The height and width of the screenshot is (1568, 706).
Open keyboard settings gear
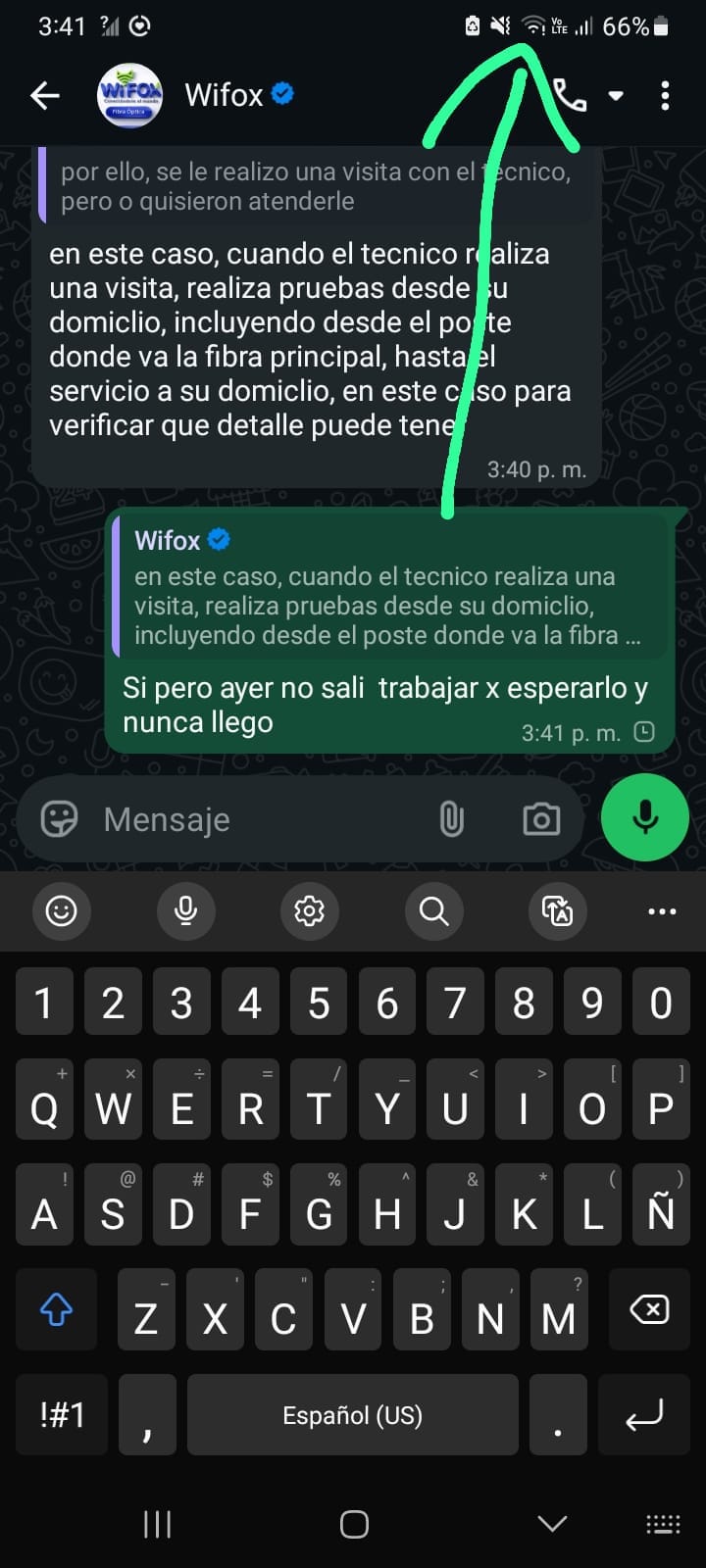pyautogui.click(x=310, y=910)
